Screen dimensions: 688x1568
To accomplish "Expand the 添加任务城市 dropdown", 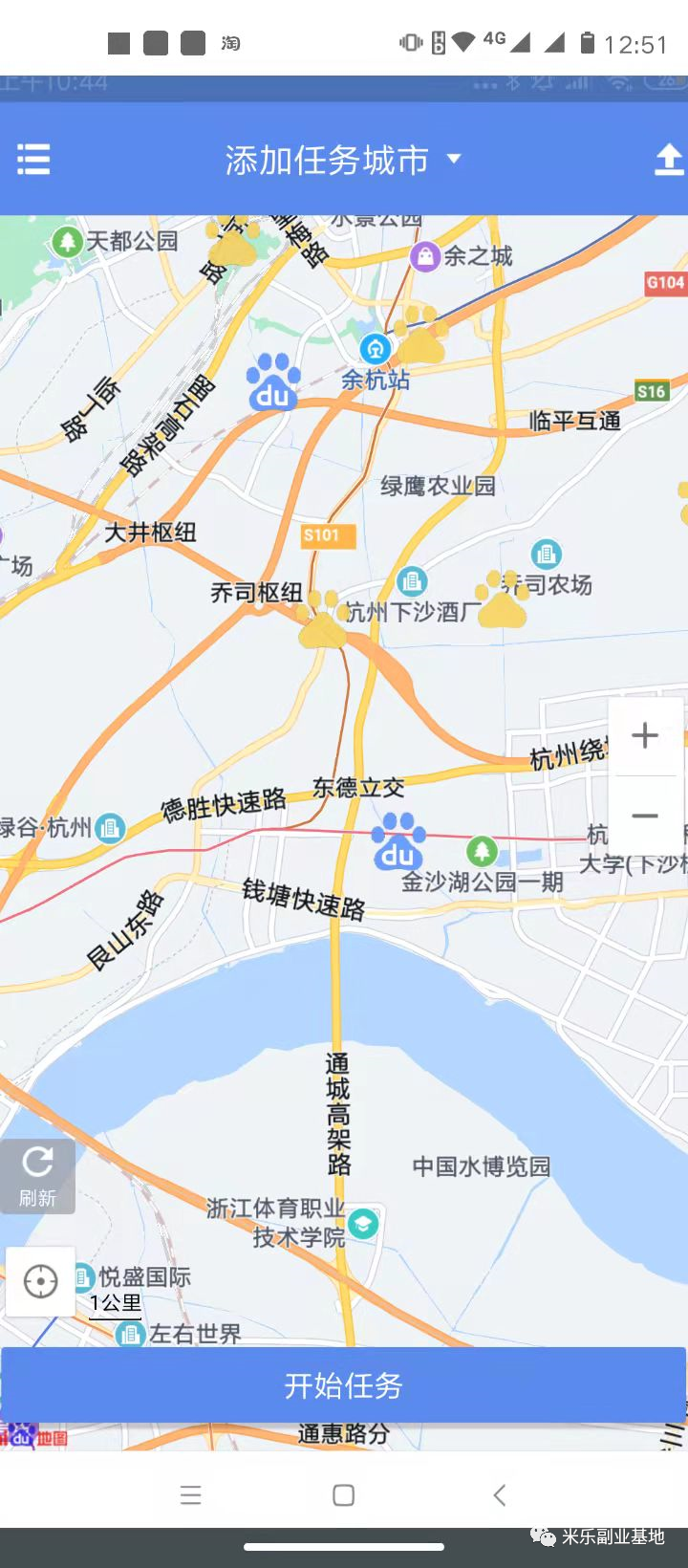I will pyautogui.click(x=343, y=160).
